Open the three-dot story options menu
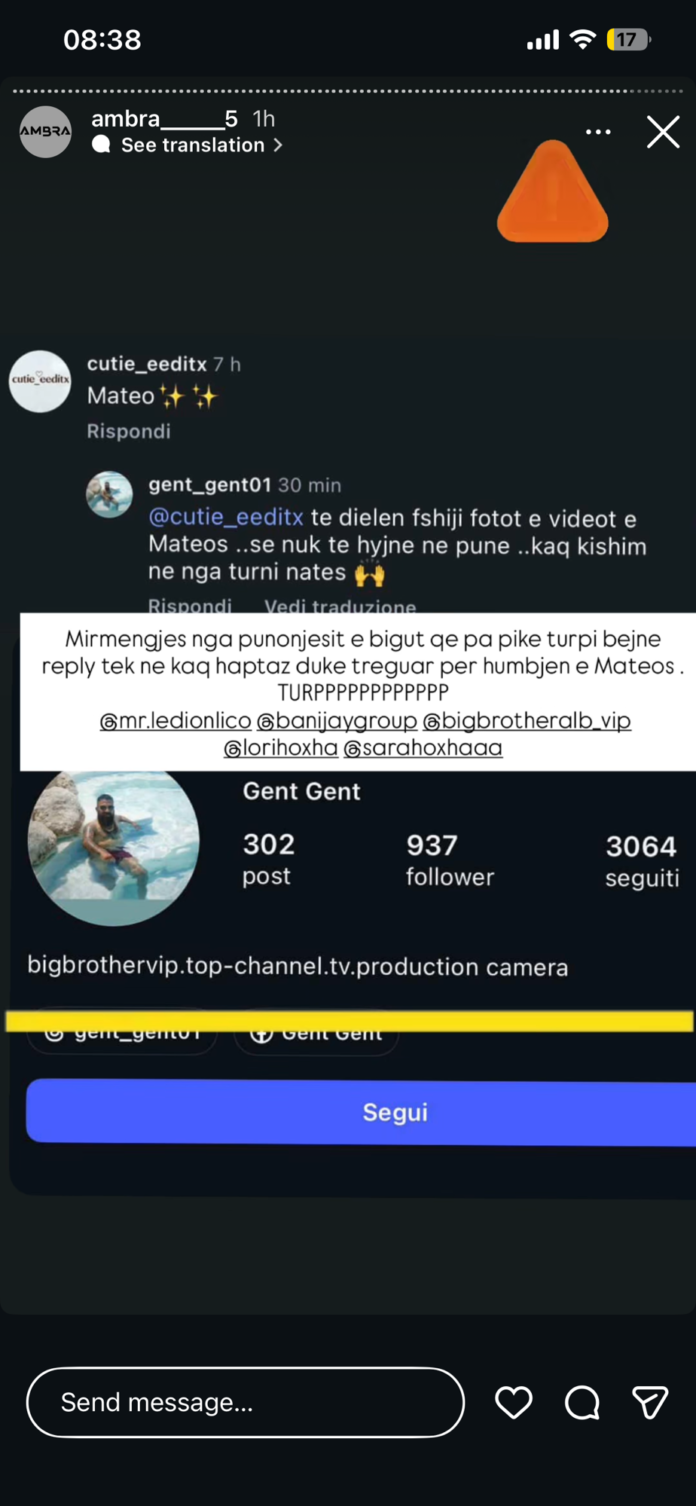Viewport: 696px width, 1506px height. pos(598,132)
